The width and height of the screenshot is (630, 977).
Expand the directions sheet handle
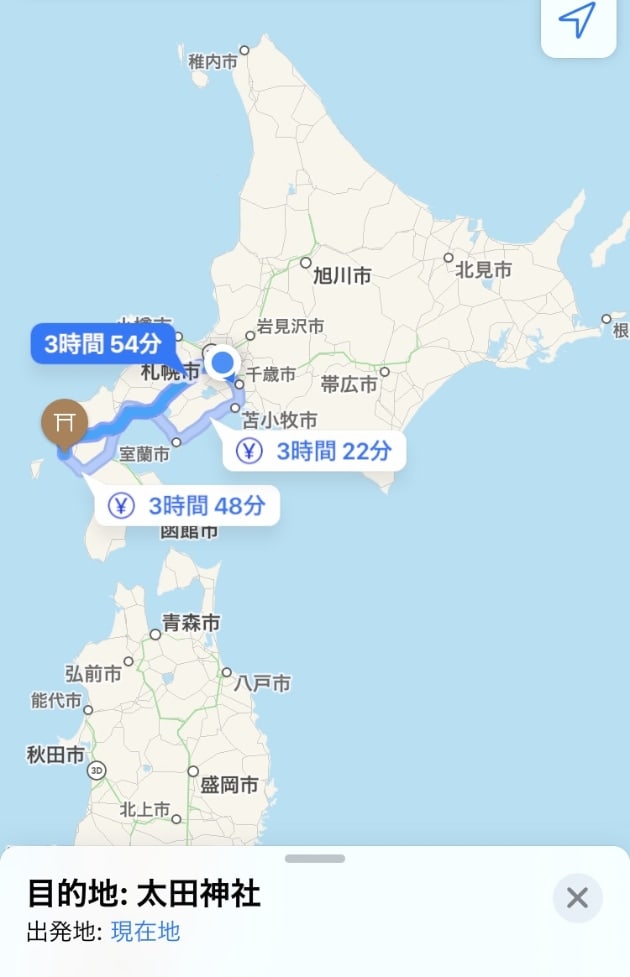coord(315,858)
